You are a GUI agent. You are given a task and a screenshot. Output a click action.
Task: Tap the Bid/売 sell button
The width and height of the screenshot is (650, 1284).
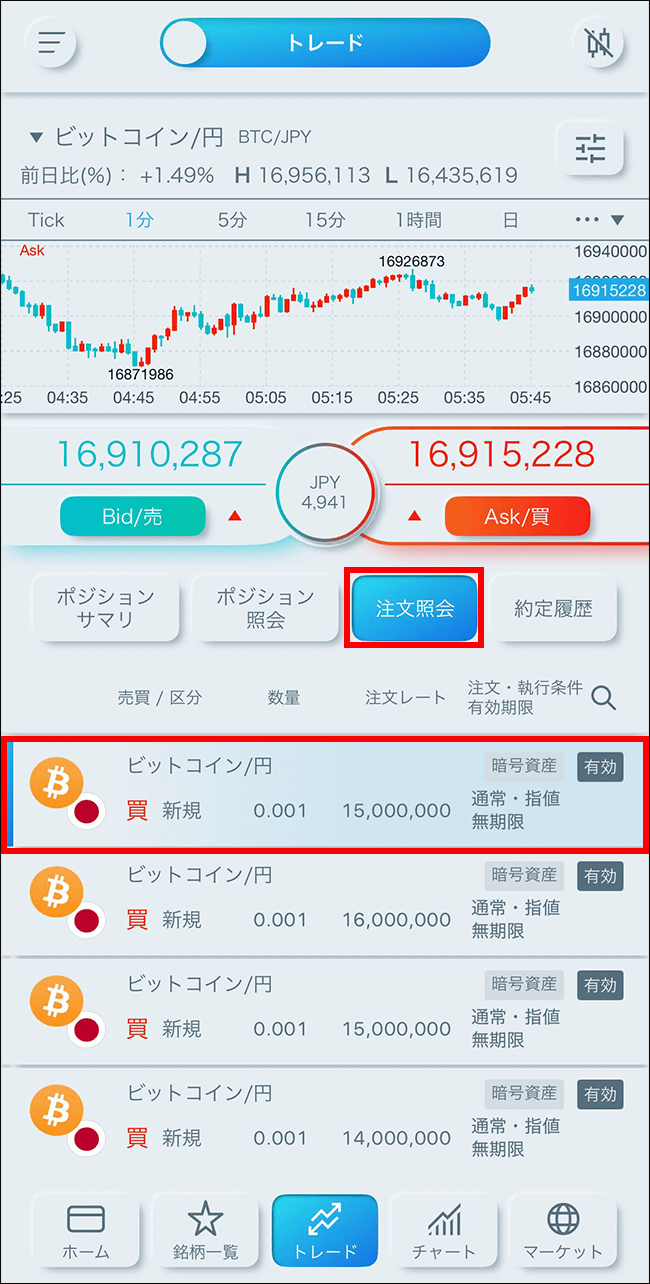coord(132,517)
